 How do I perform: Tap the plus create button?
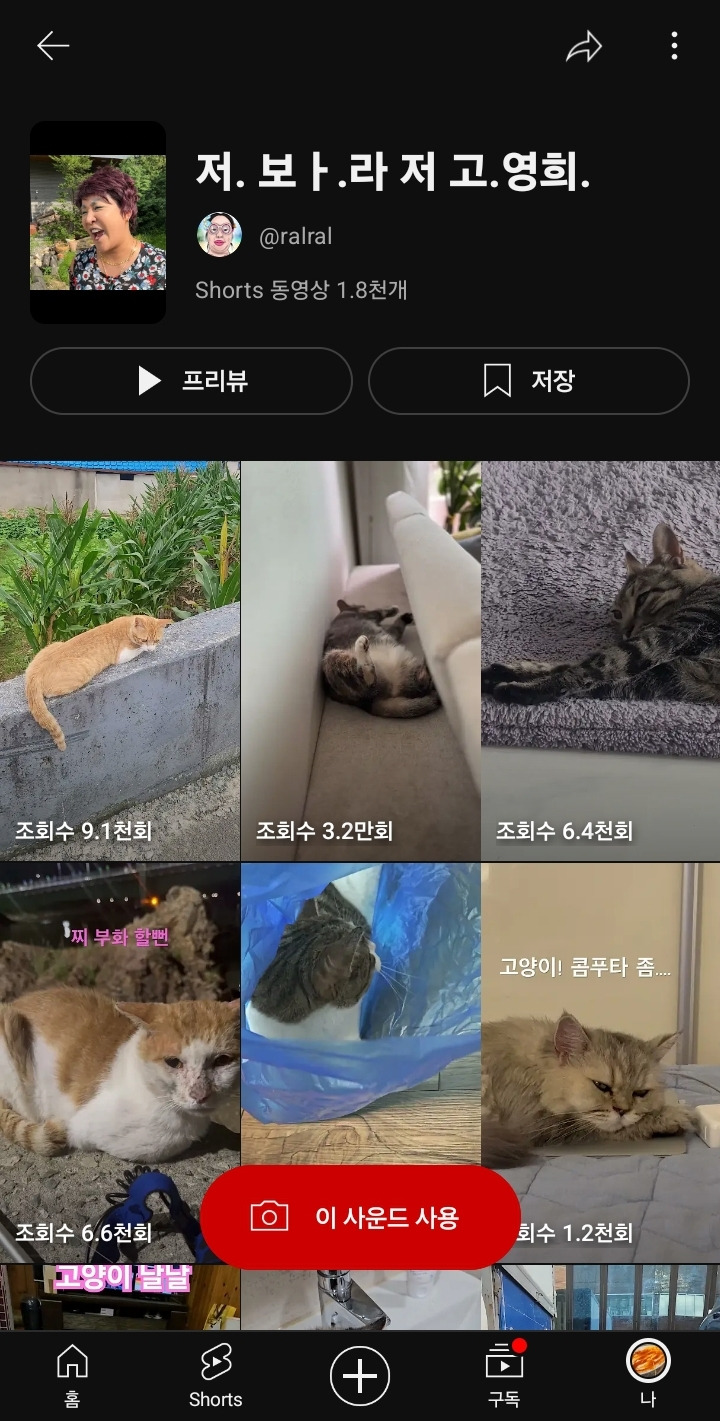(360, 1376)
